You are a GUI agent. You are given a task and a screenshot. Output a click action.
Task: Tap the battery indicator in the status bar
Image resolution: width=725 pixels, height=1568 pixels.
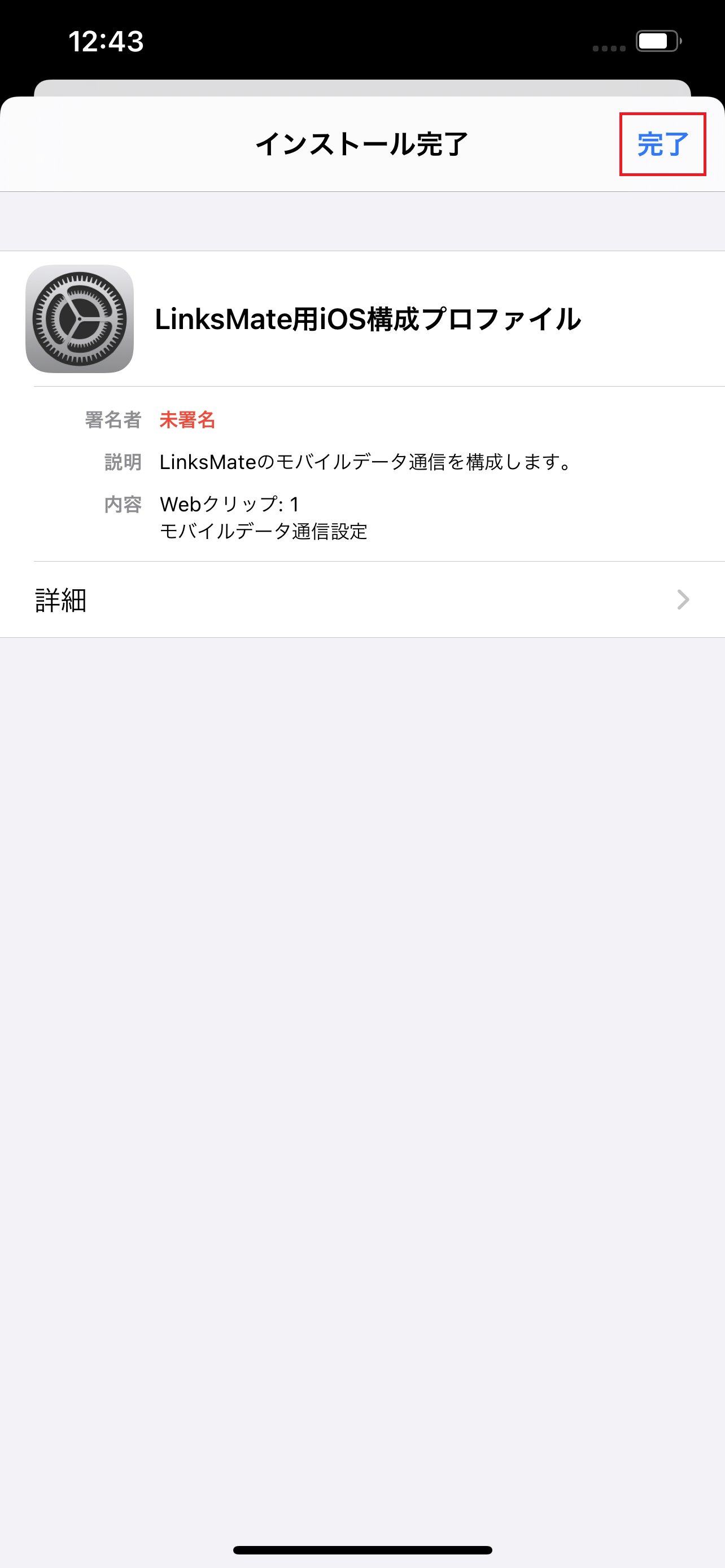point(658,41)
